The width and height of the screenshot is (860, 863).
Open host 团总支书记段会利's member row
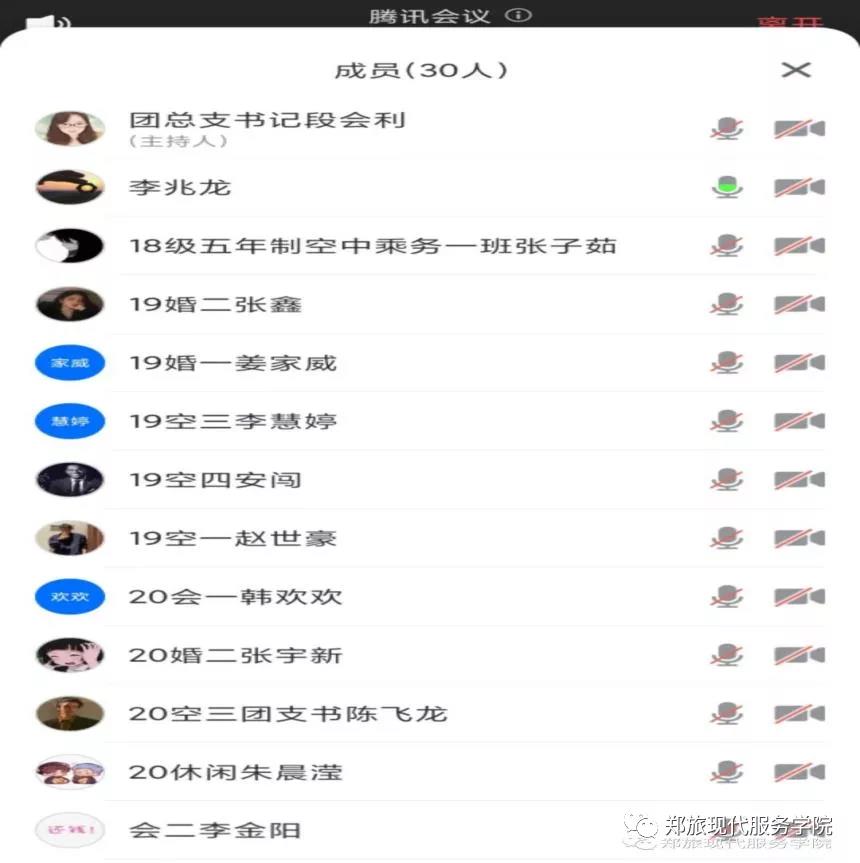267,128
